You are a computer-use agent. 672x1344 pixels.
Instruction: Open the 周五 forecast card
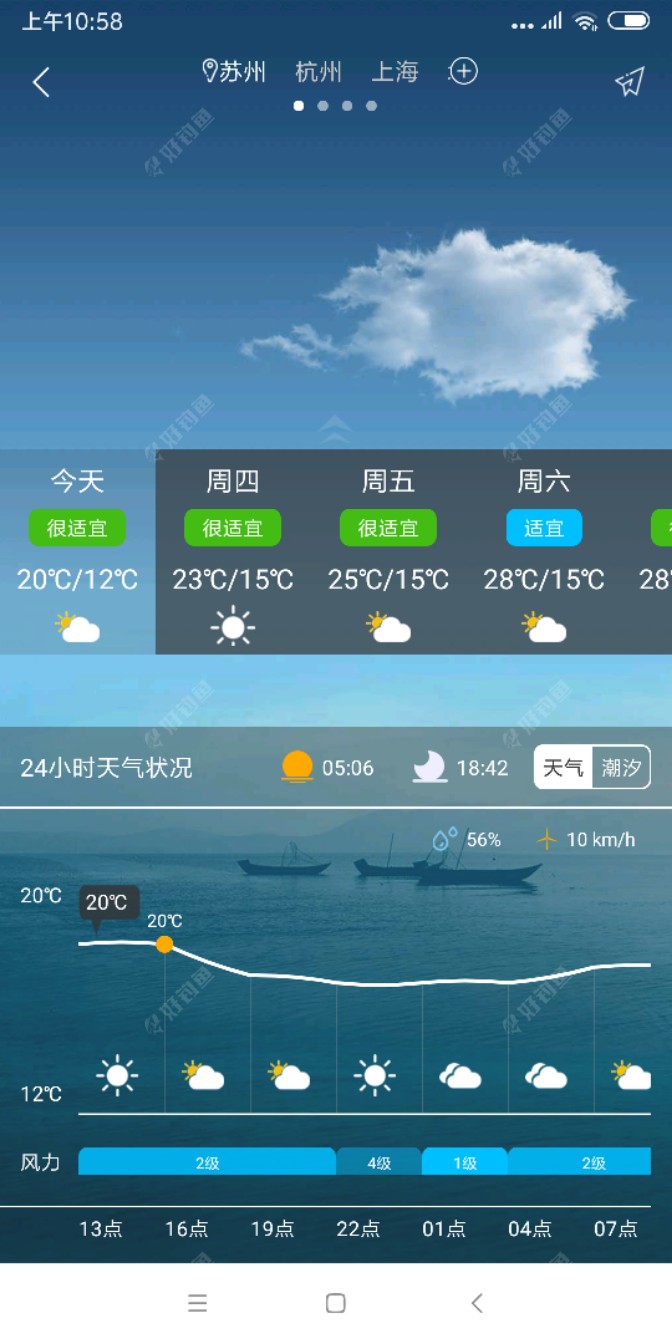388,552
